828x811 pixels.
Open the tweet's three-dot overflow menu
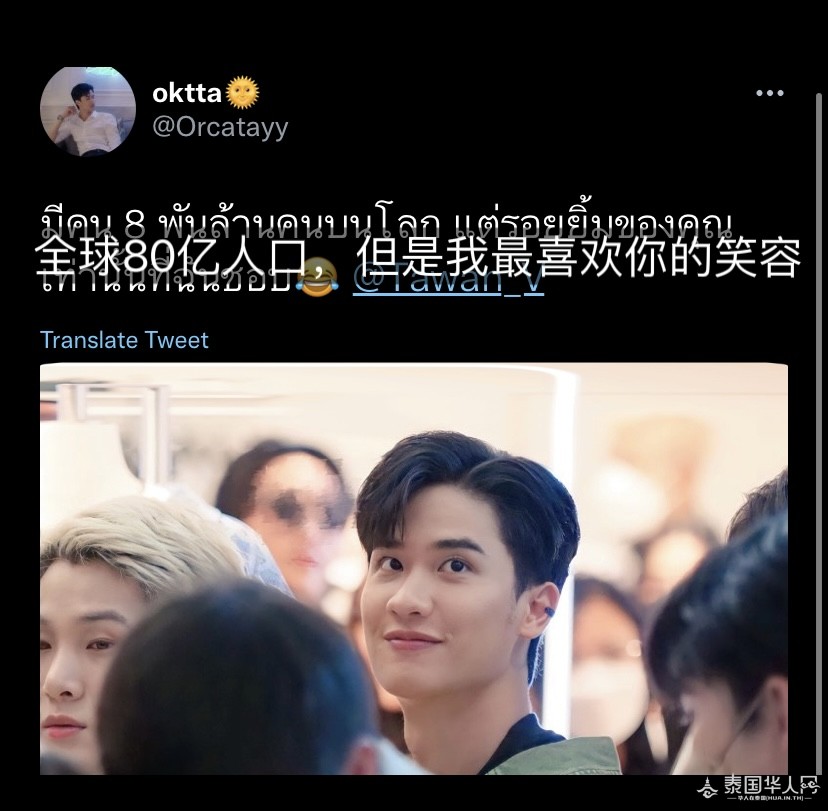tap(769, 93)
